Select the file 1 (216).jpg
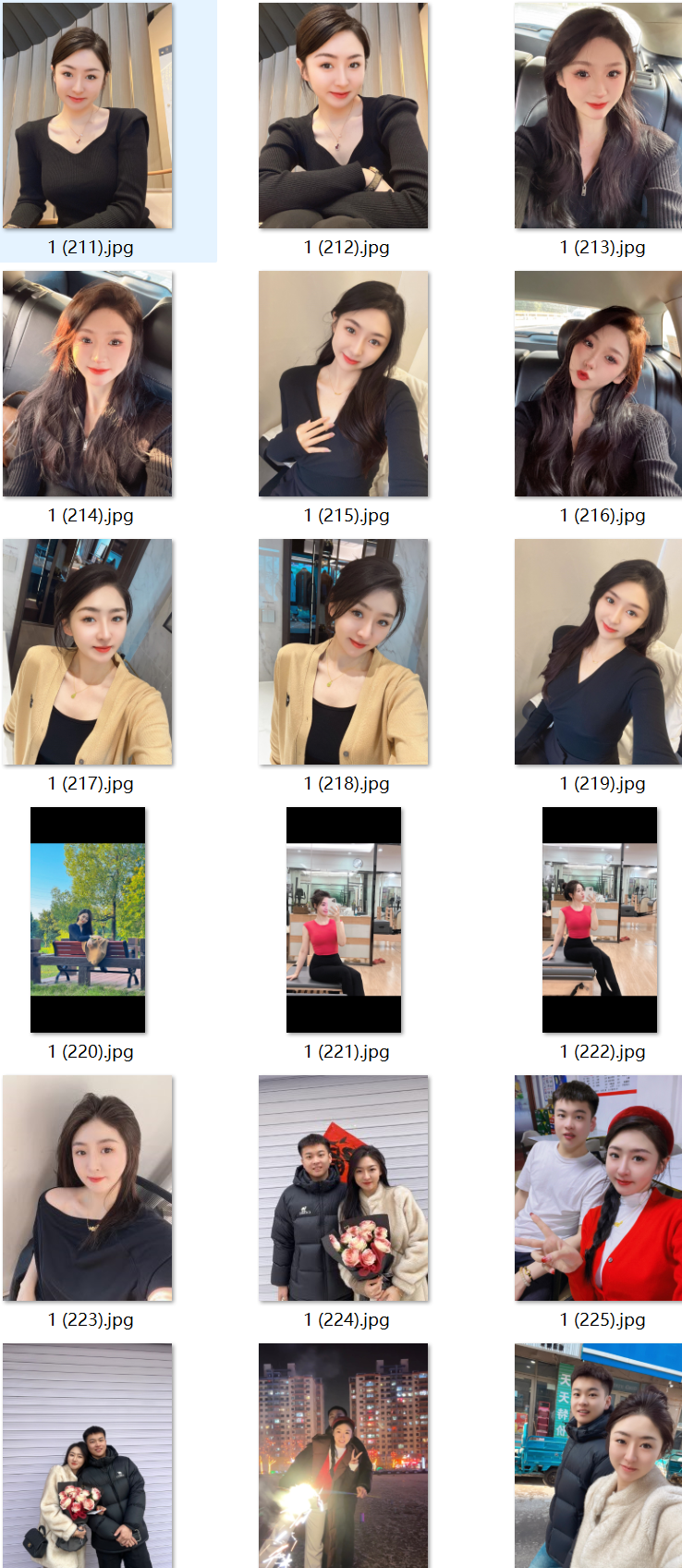Viewport: 682px width, 1568px height. (x=598, y=384)
